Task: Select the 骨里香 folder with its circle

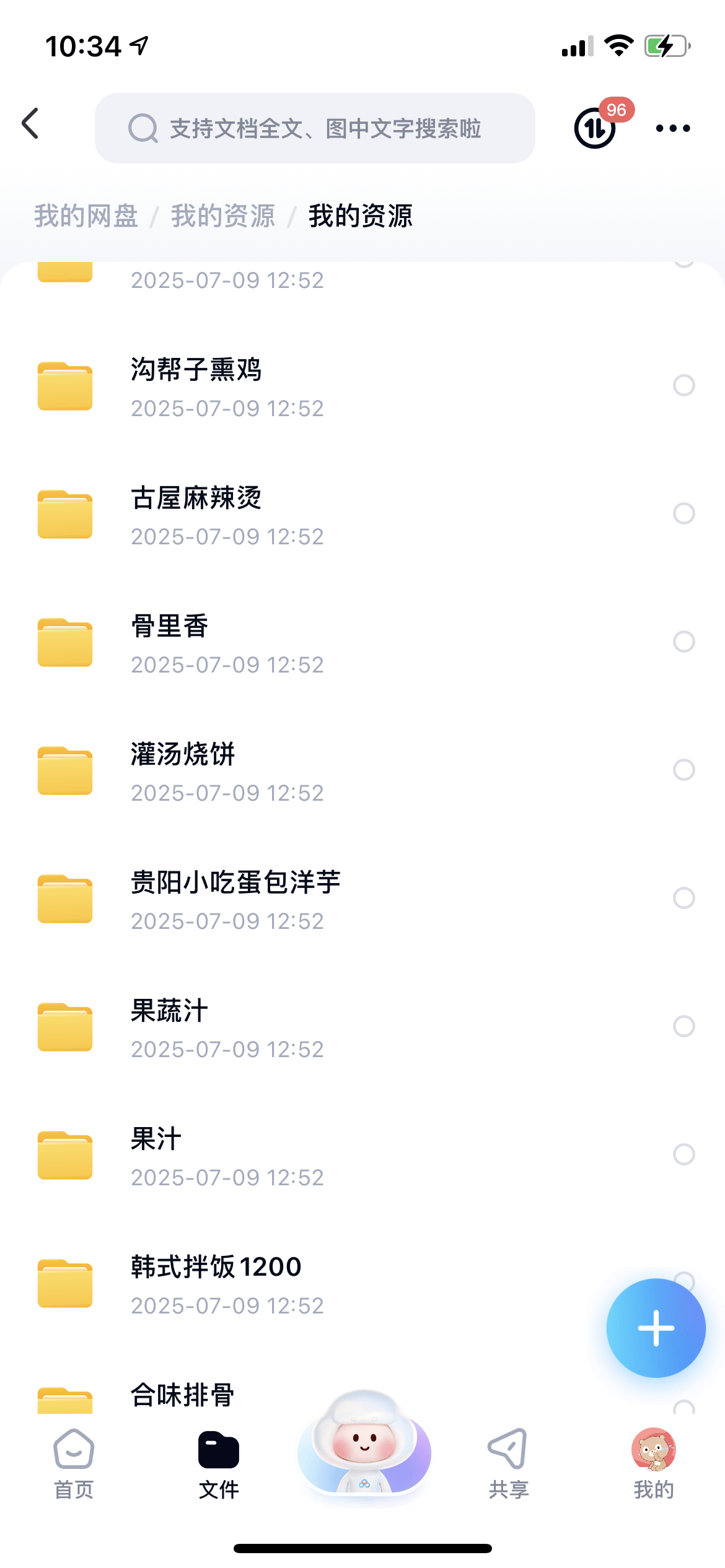Action: (x=683, y=642)
